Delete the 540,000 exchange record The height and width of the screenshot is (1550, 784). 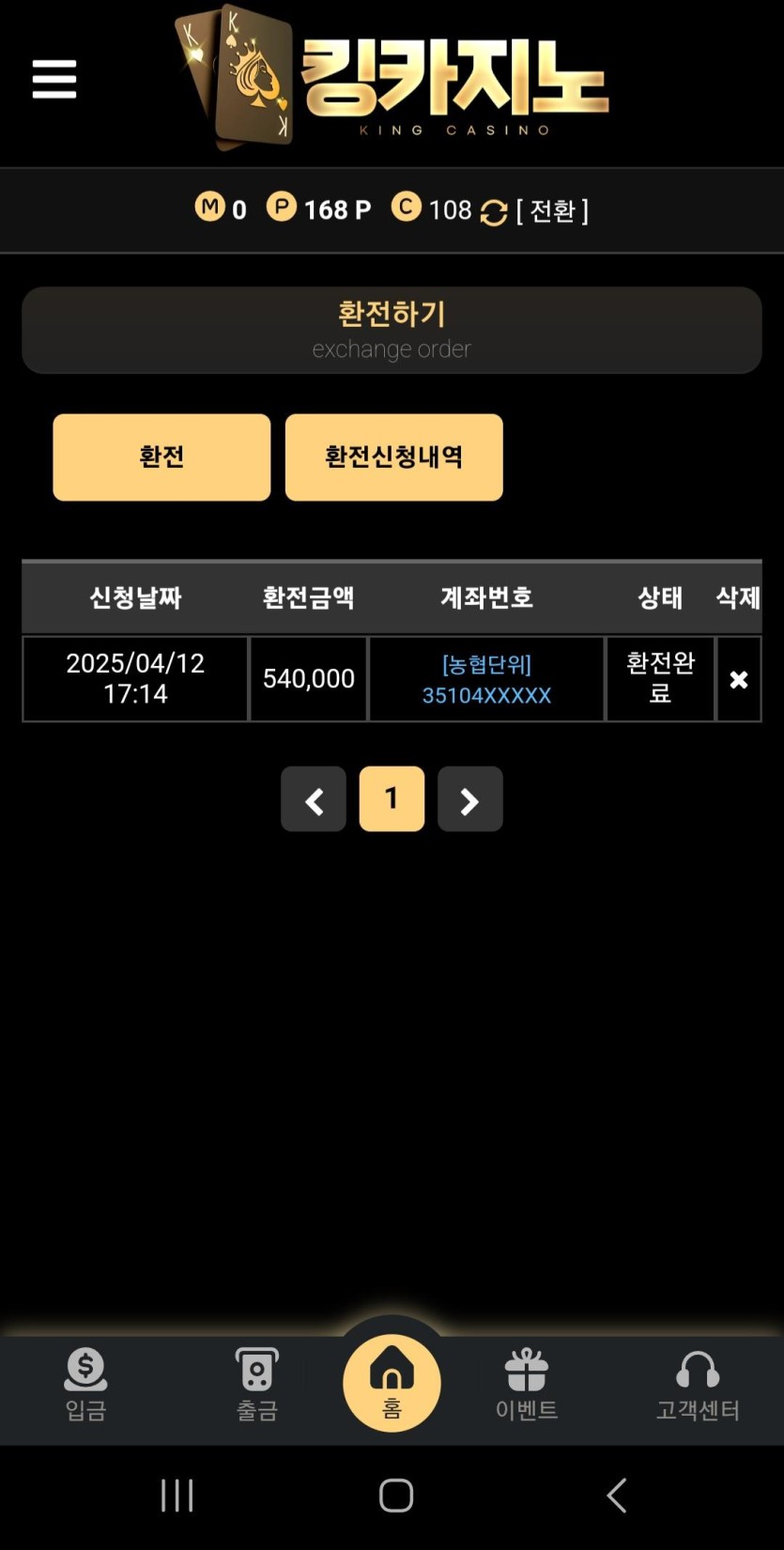point(738,679)
